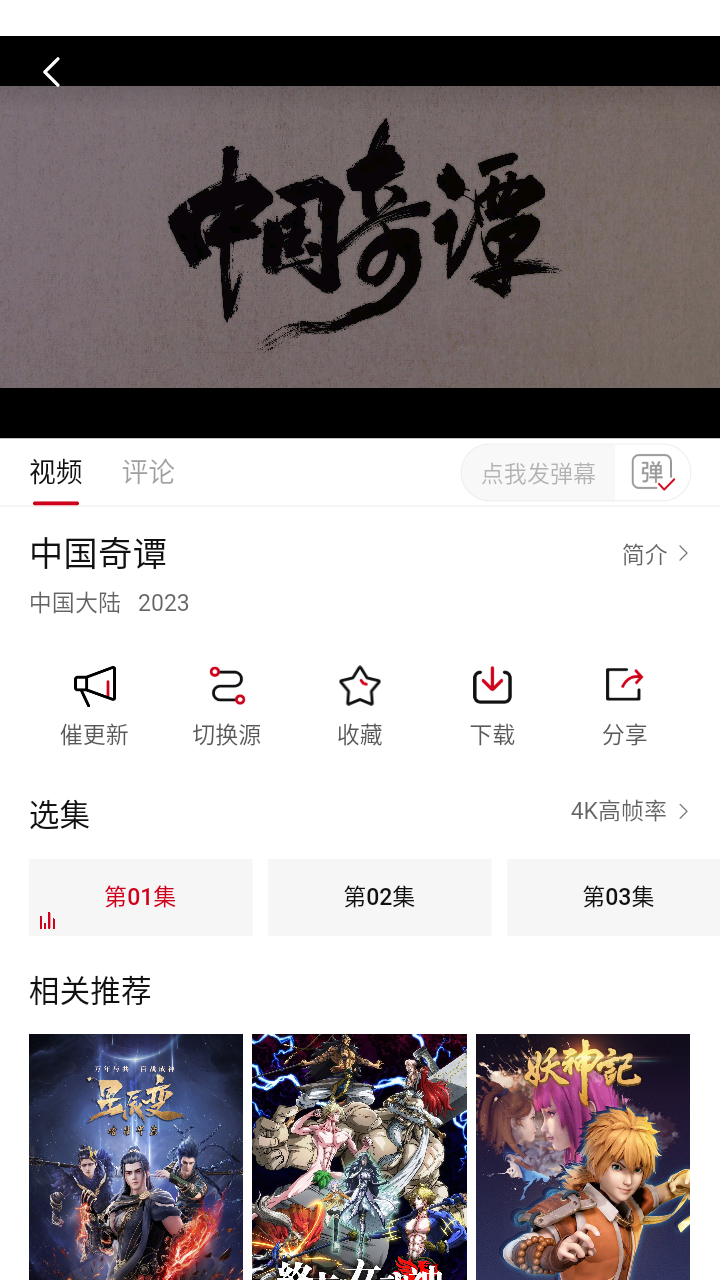
Task: Open the 星辰变 recommendation poster
Action: tap(136, 1157)
